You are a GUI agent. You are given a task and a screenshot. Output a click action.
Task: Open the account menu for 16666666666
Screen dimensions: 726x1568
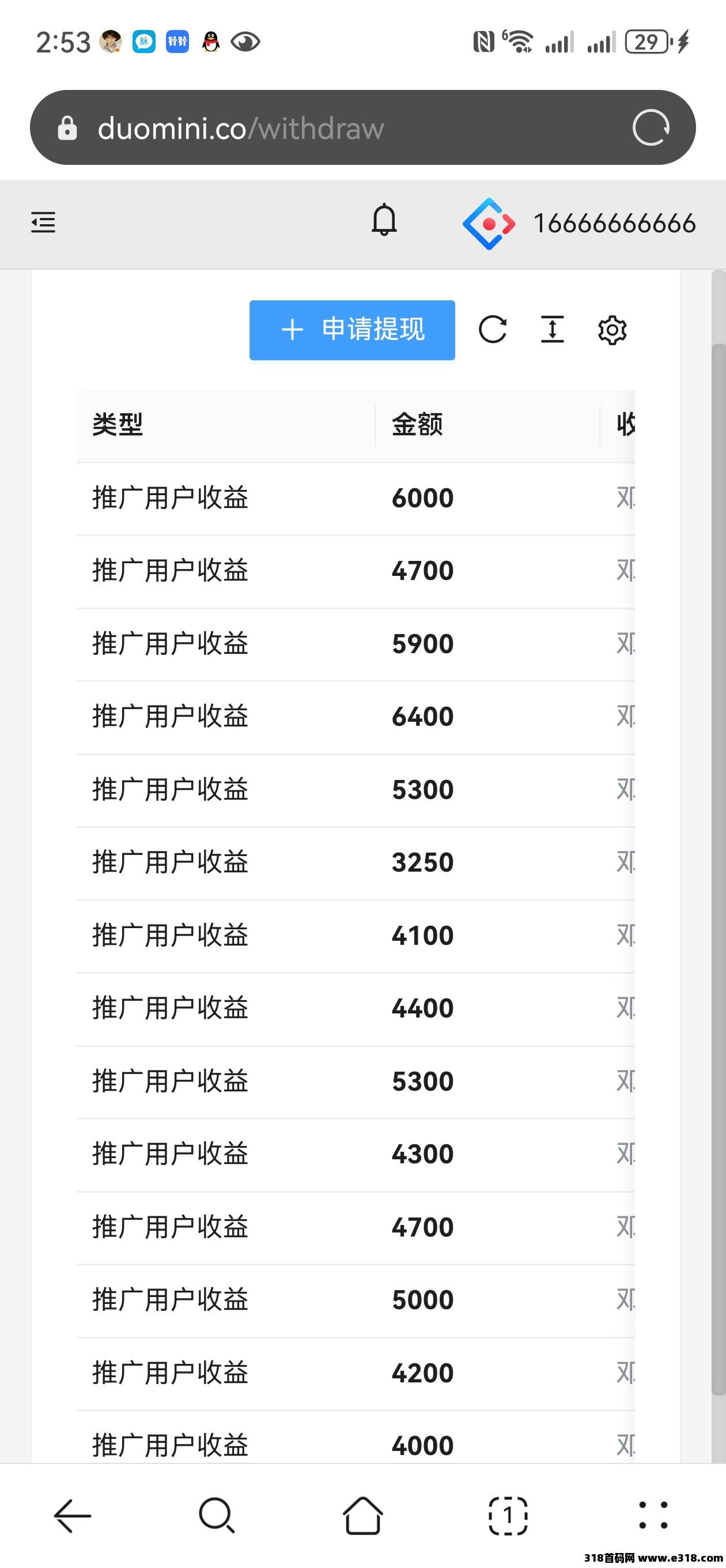coord(579,224)
